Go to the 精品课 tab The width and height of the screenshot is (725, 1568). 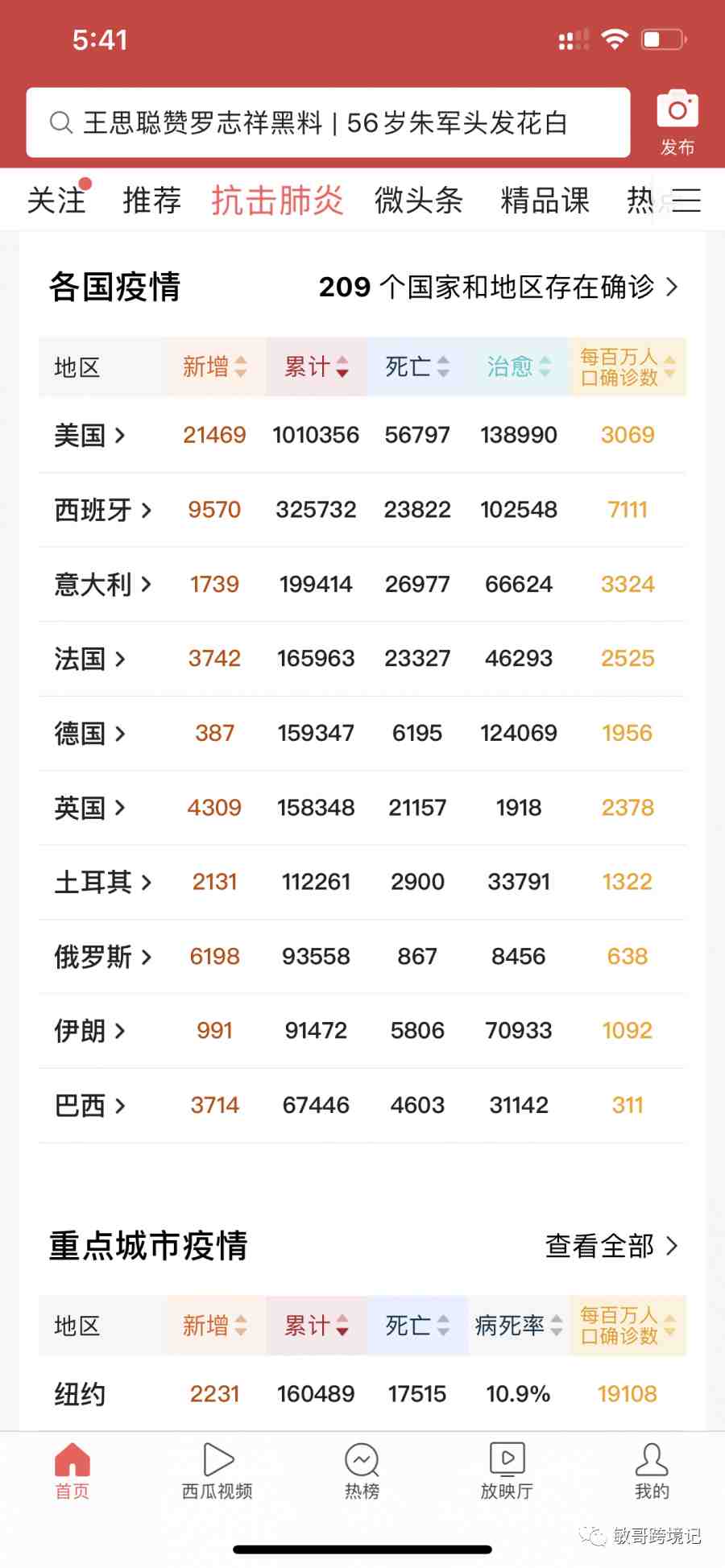pos(545,200)
